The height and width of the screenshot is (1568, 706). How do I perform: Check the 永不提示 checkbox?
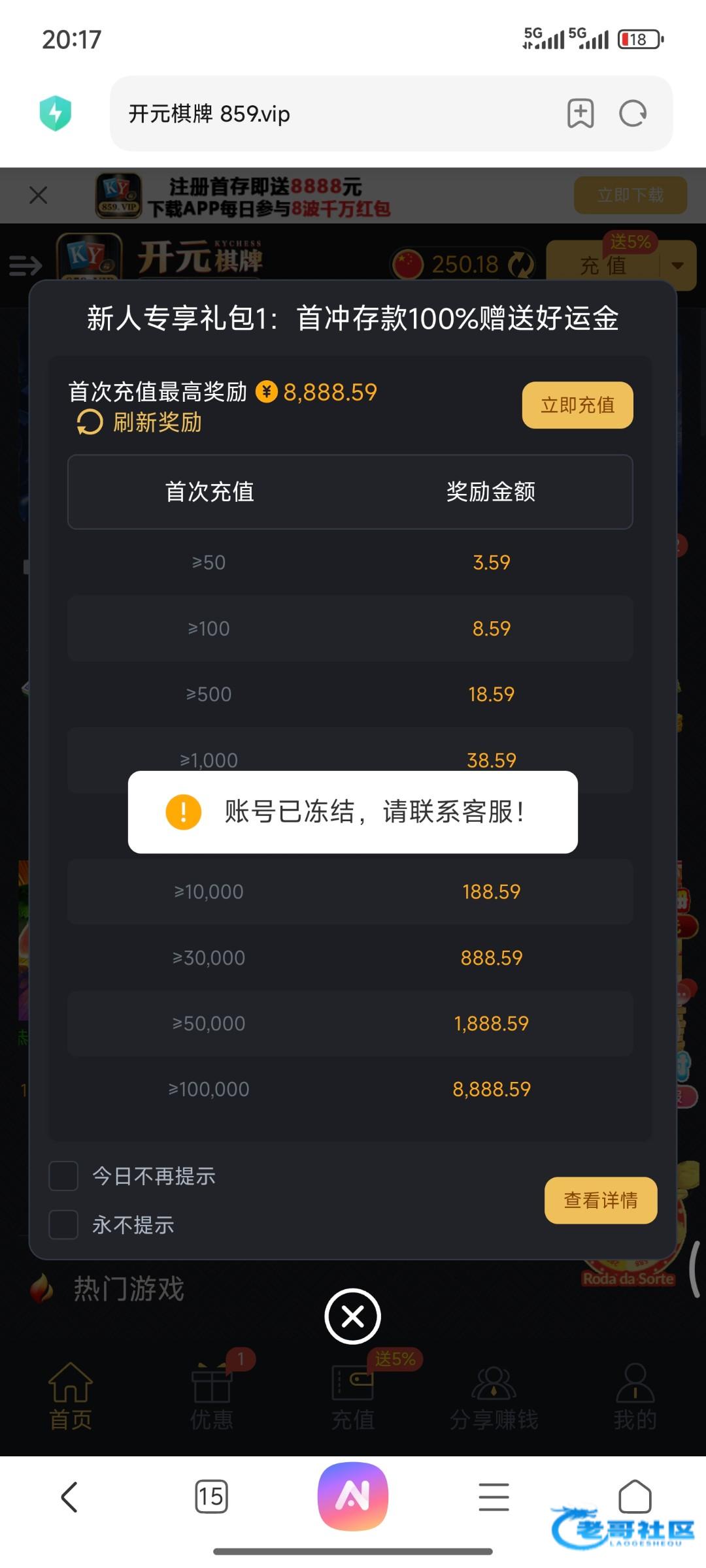(x=64, y=1224)
